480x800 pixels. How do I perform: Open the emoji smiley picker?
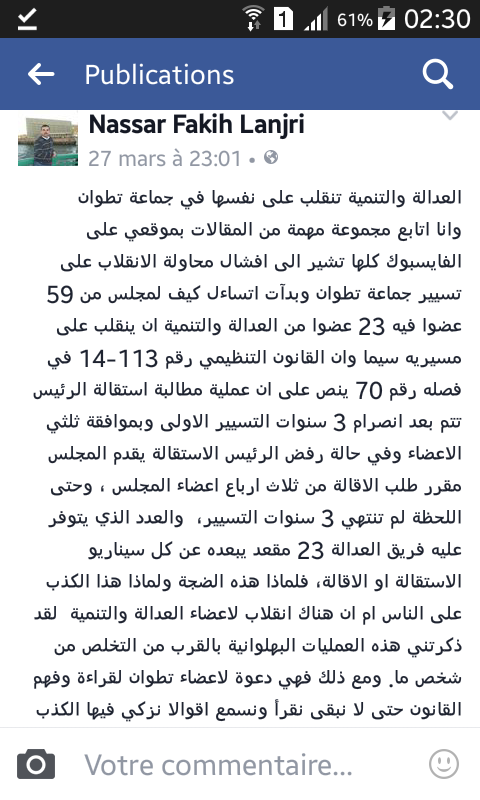click(444, 764)
